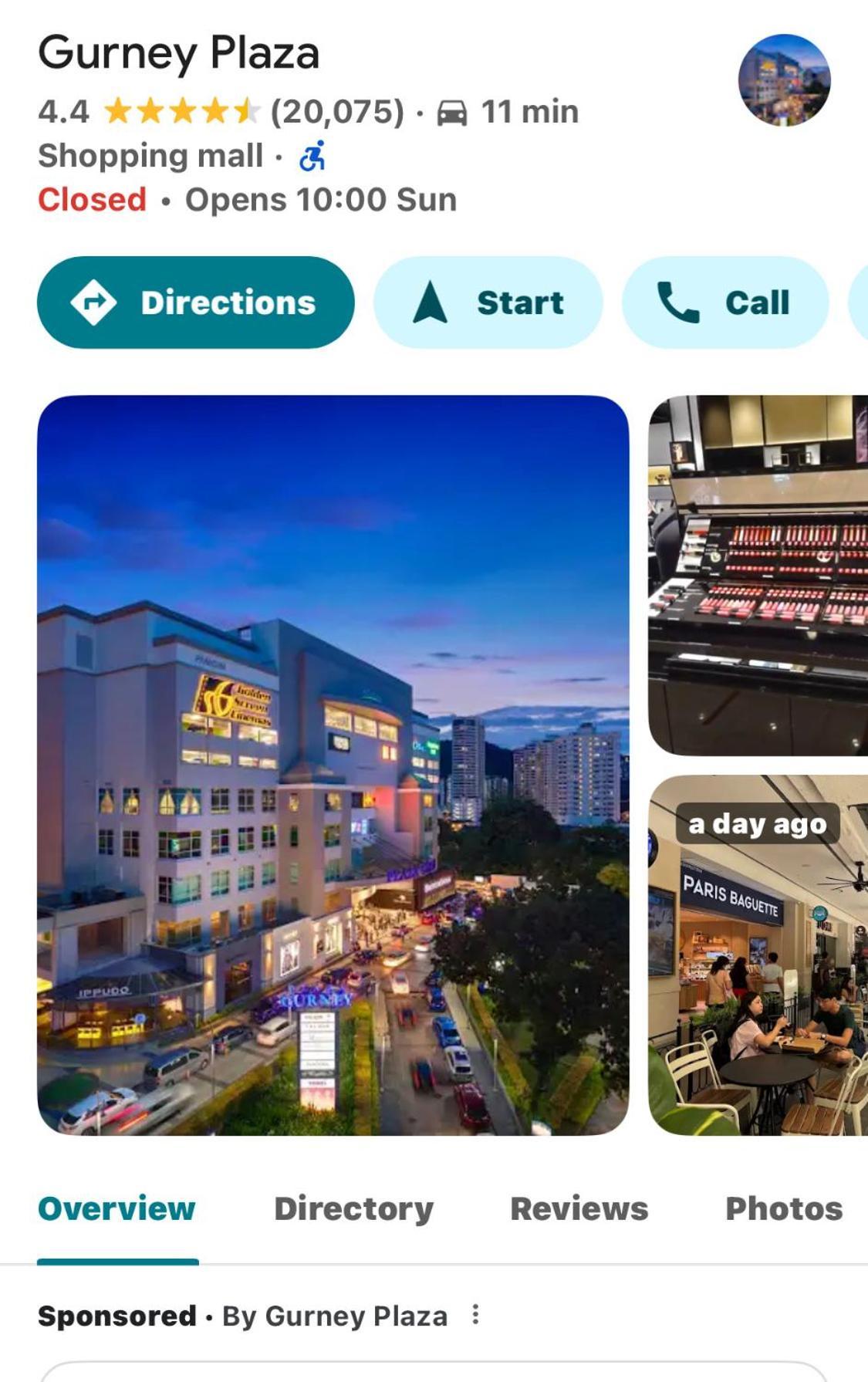868x1382 pixels.
Task: View the cosmetics counter photo
Action: [758, 575]
